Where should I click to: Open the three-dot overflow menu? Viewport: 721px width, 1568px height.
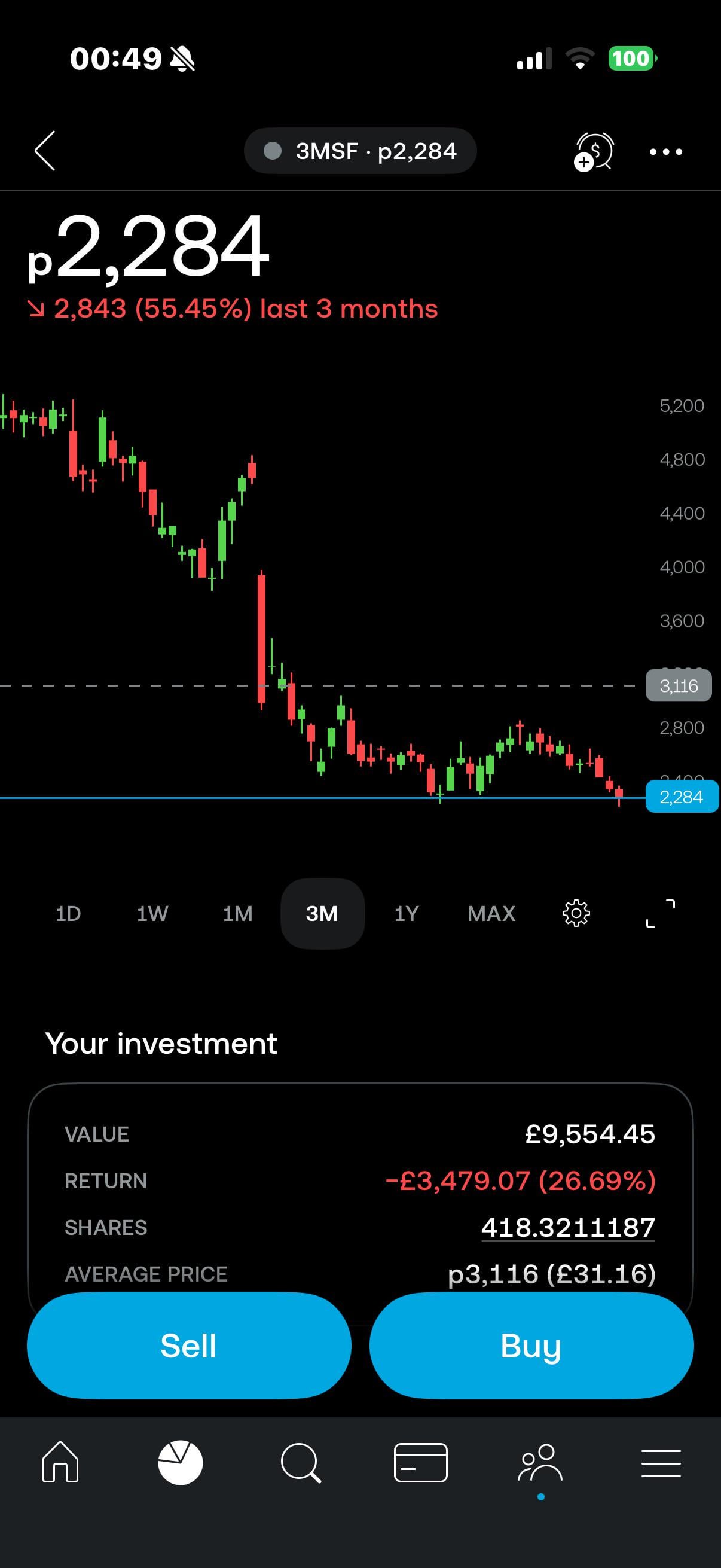coord(665,151)
